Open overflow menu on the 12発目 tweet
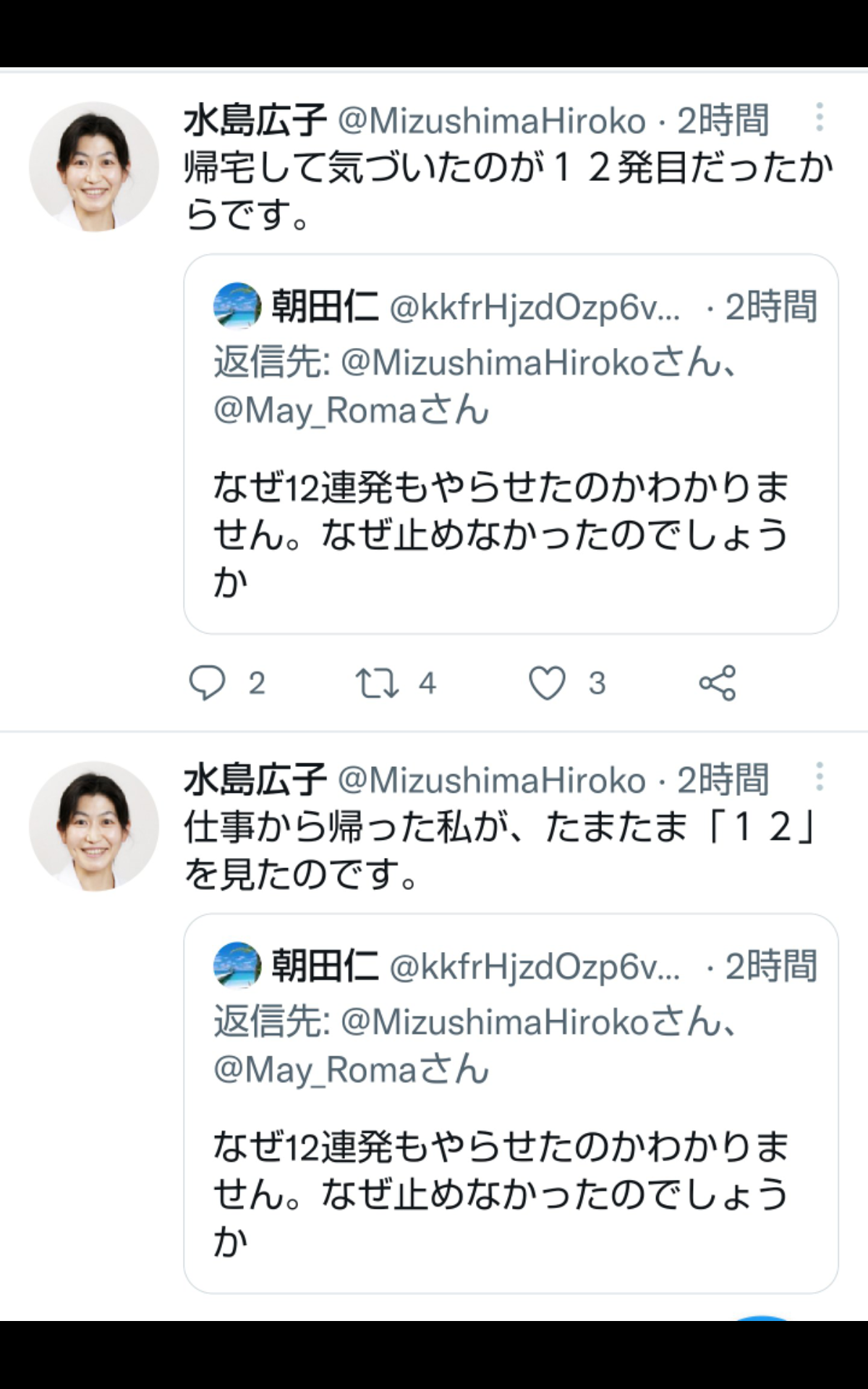868x1389 pixels. tap(820, 117)
